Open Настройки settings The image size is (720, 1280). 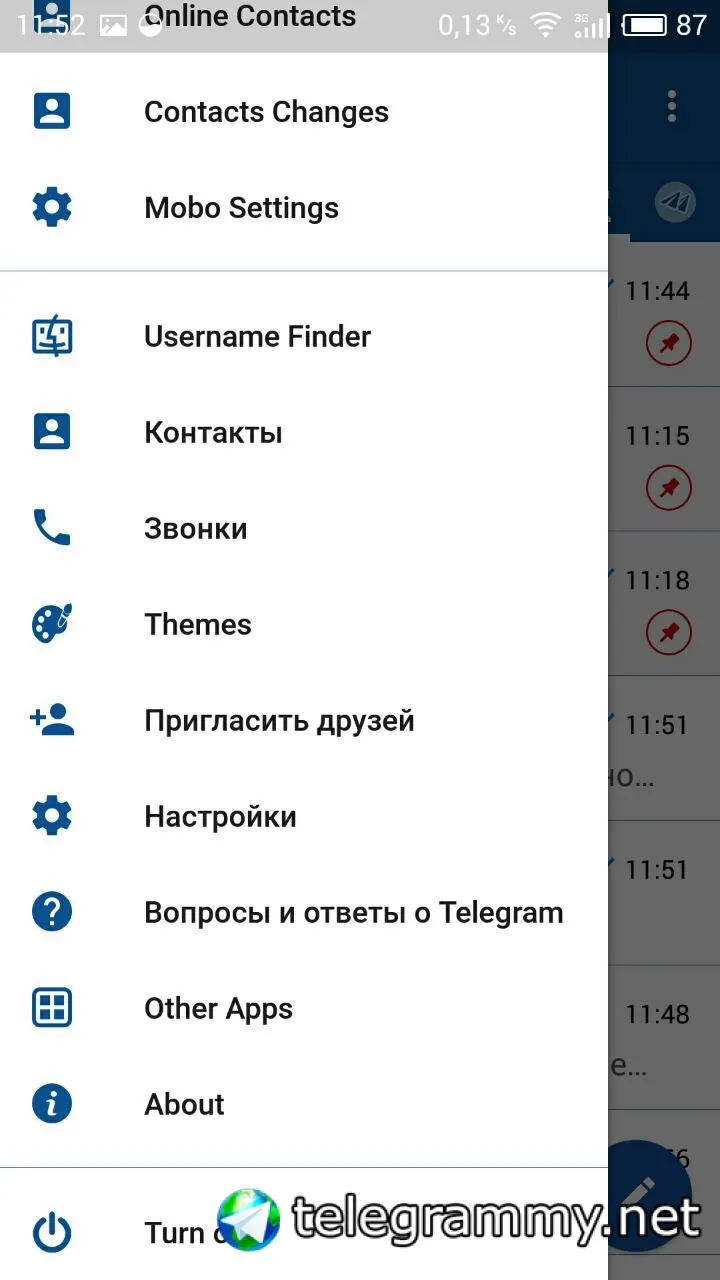click(220, 817)
